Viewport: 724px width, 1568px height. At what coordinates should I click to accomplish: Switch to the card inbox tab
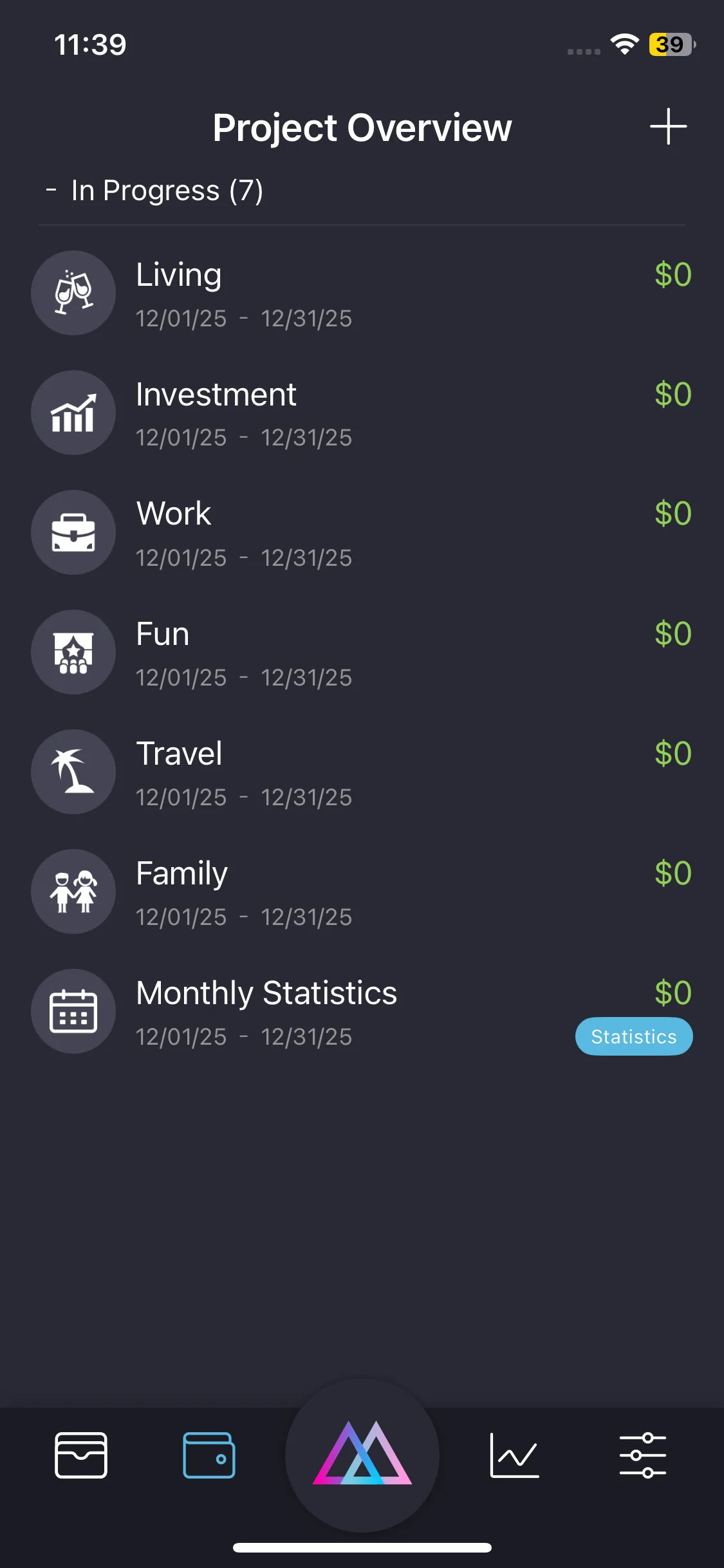tap(81, 1455)
